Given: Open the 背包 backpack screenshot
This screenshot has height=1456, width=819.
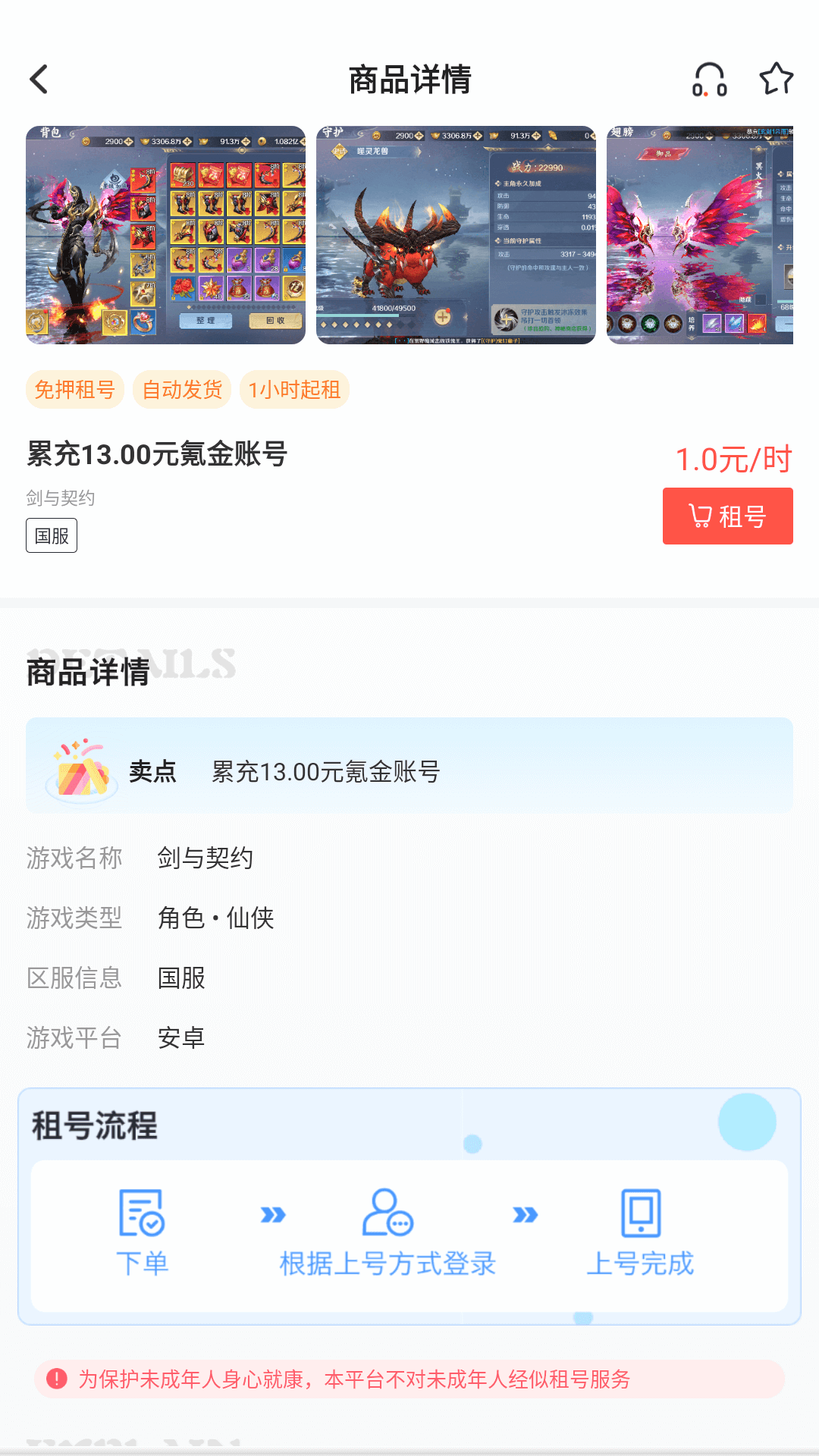Looking at the screenshot, I should pyautogui.click(x=165, y=235).
